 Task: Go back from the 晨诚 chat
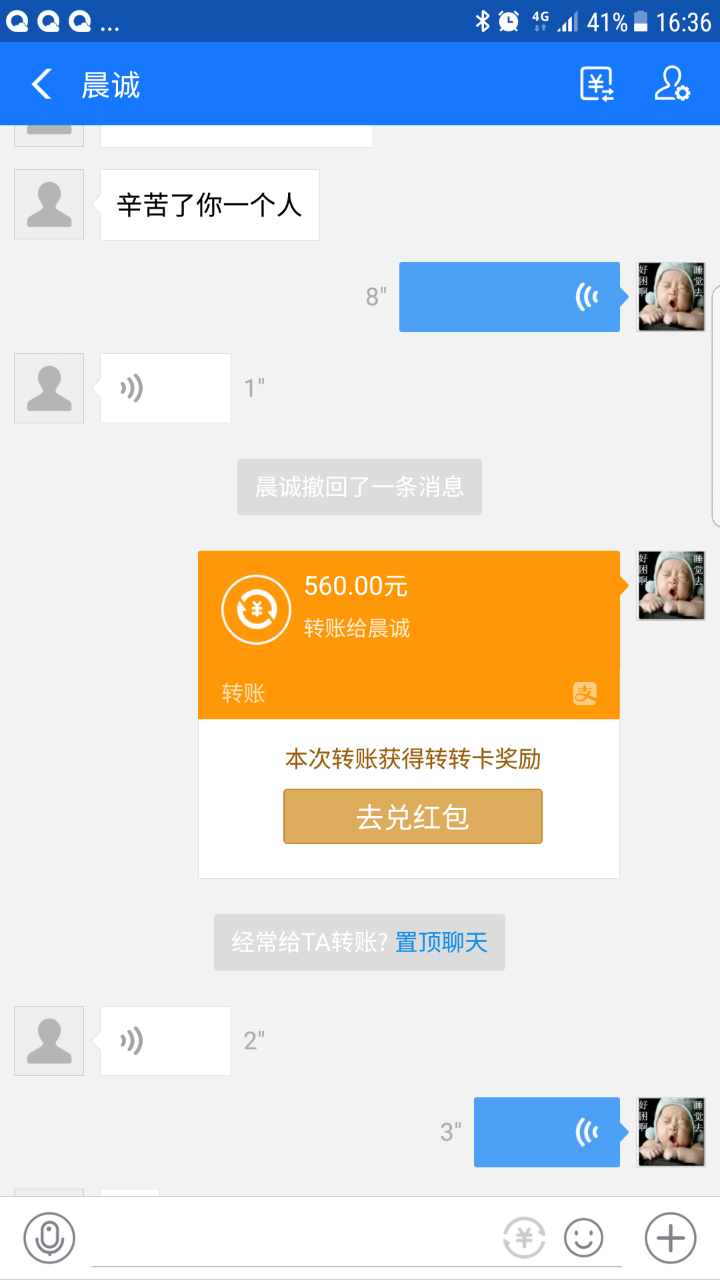41,85
